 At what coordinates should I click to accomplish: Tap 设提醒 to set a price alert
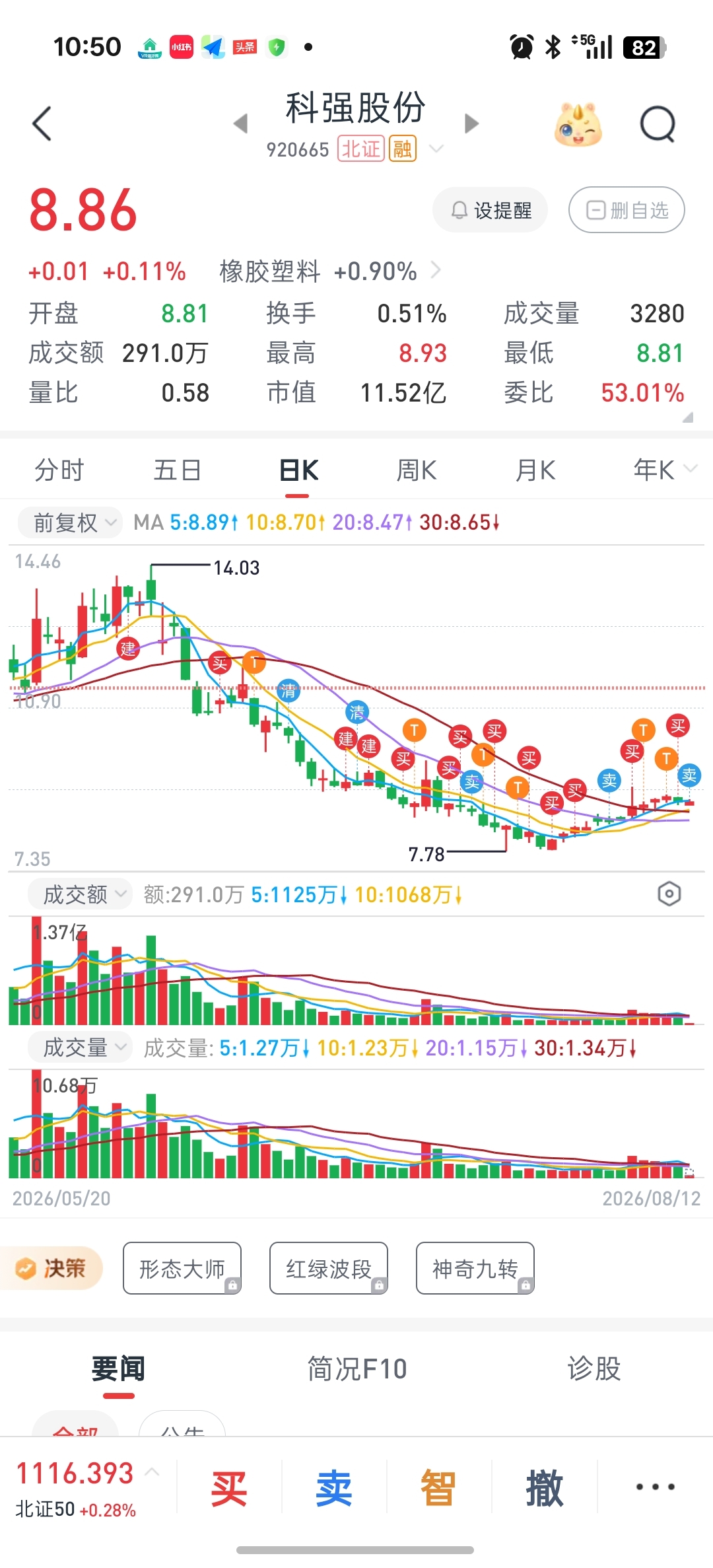(491, 210)
